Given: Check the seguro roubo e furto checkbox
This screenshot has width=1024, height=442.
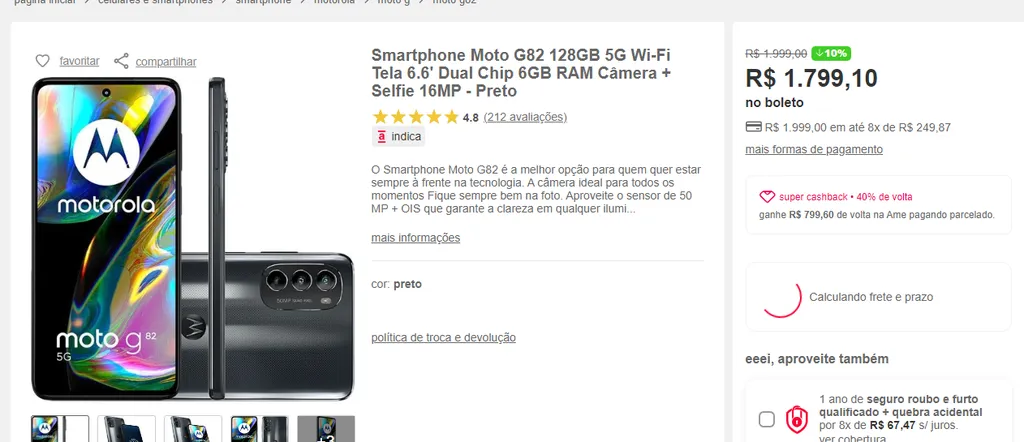Looking at the screenshot, I should [x=766, y=419].
